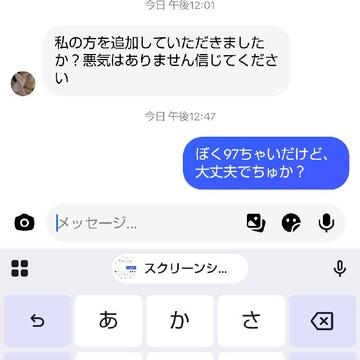Tap the メッセージ text input field

pos(147,223)
